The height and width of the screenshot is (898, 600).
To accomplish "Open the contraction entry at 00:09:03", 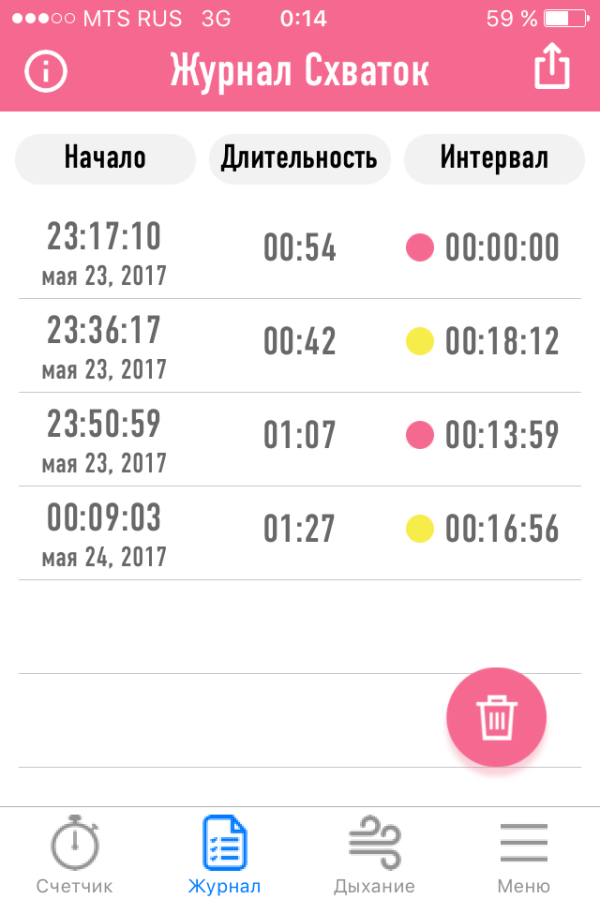I will 300,533.
